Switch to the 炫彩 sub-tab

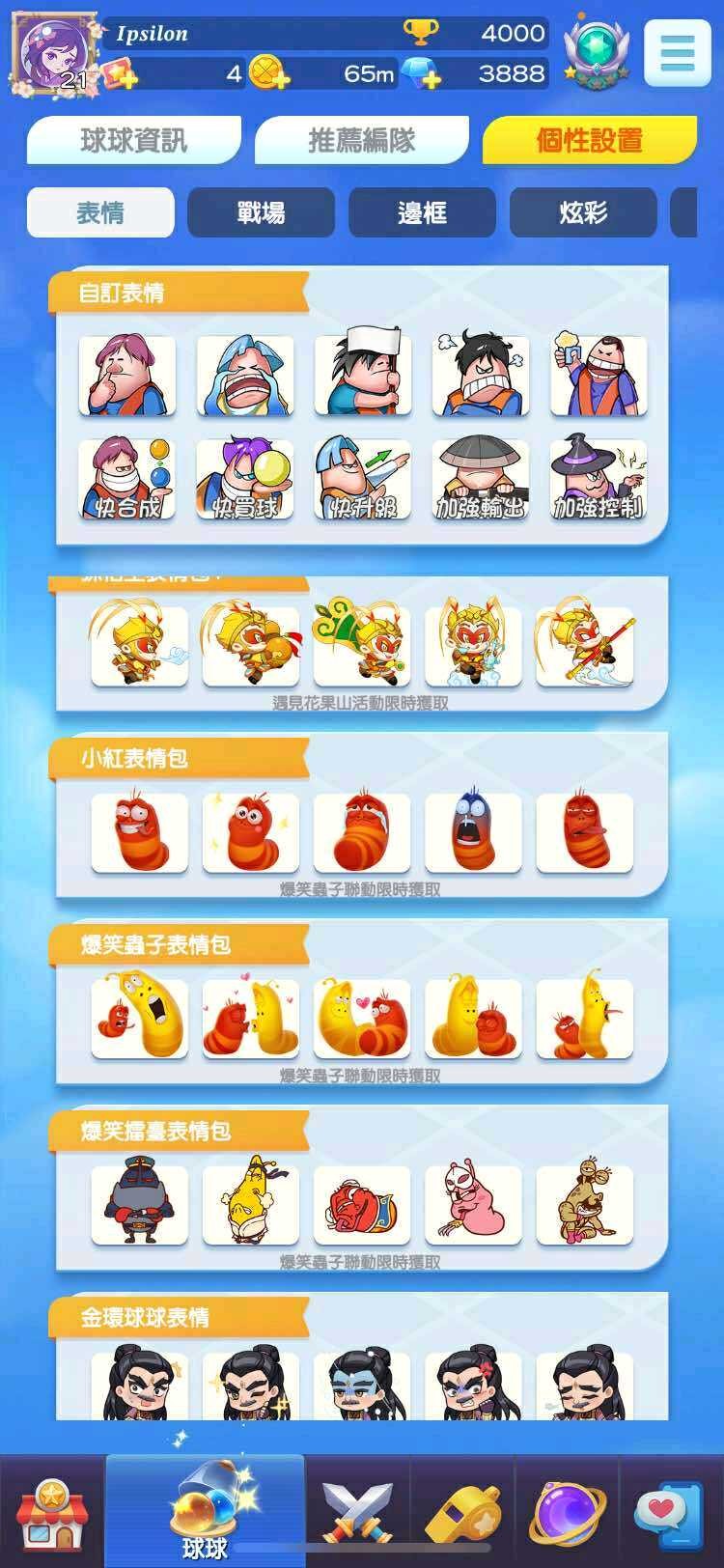583,212
